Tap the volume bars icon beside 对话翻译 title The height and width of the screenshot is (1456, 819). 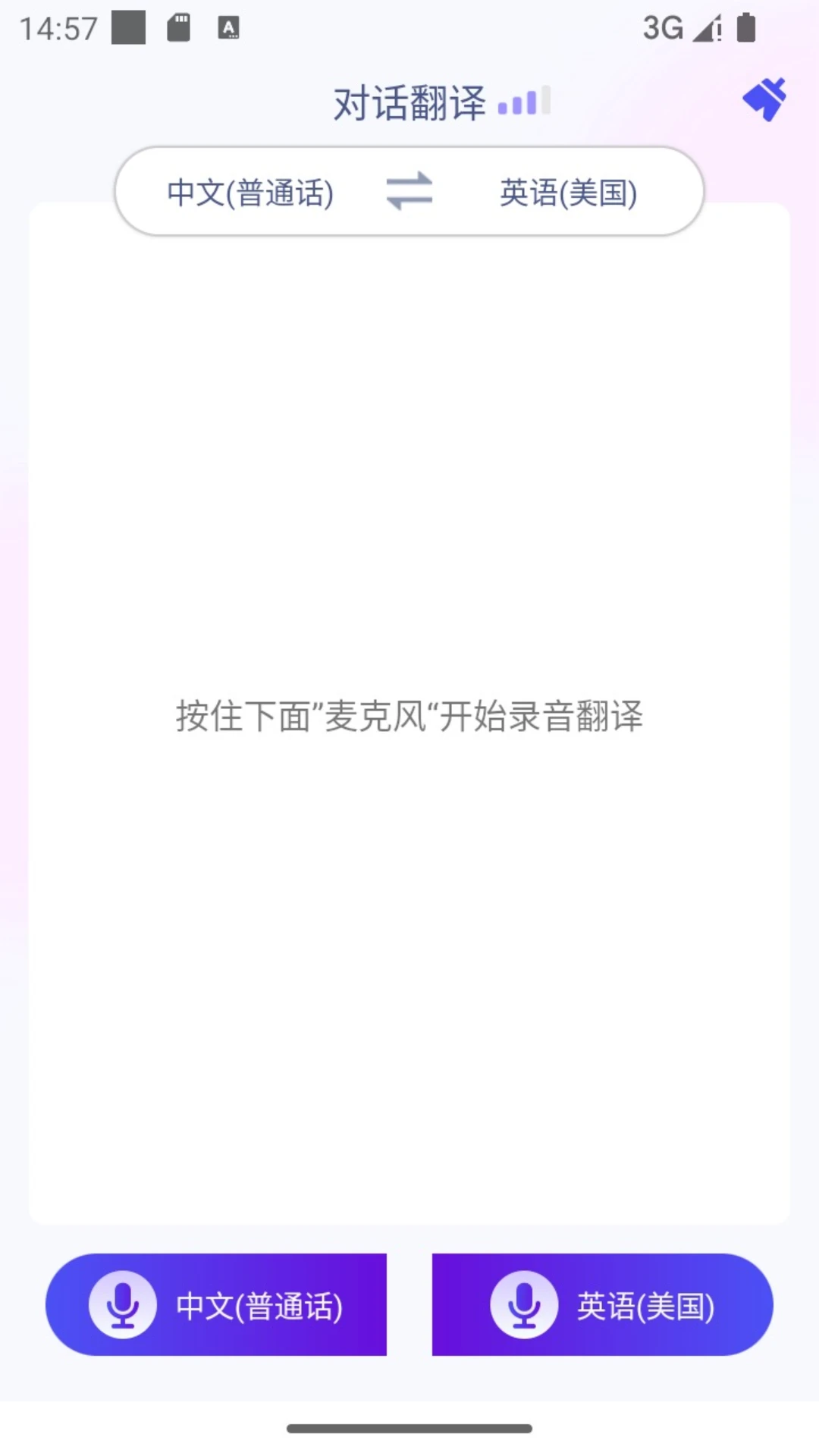tap(525, 101)
